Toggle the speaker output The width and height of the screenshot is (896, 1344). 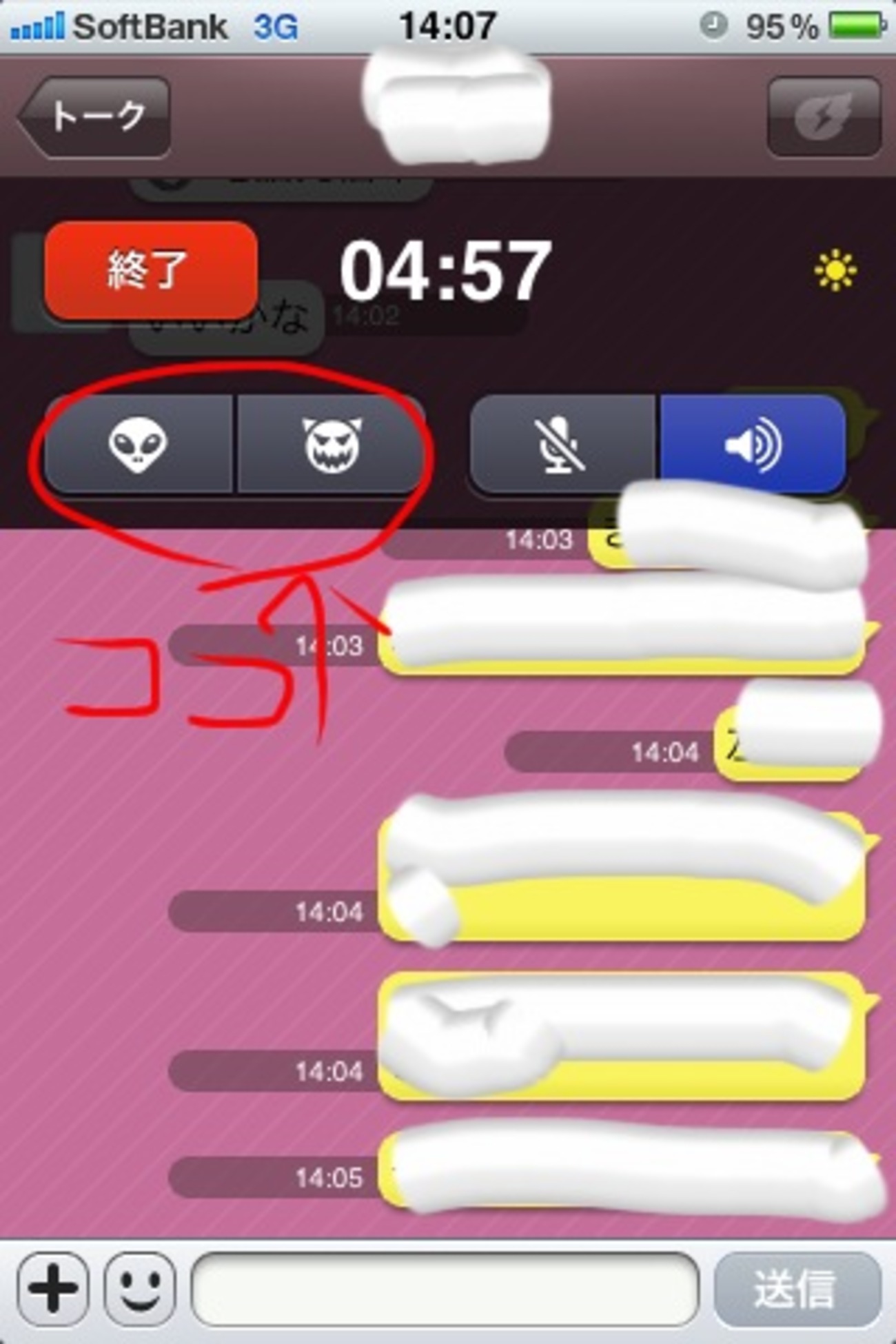pyautogui.click(x=753, y=445)
